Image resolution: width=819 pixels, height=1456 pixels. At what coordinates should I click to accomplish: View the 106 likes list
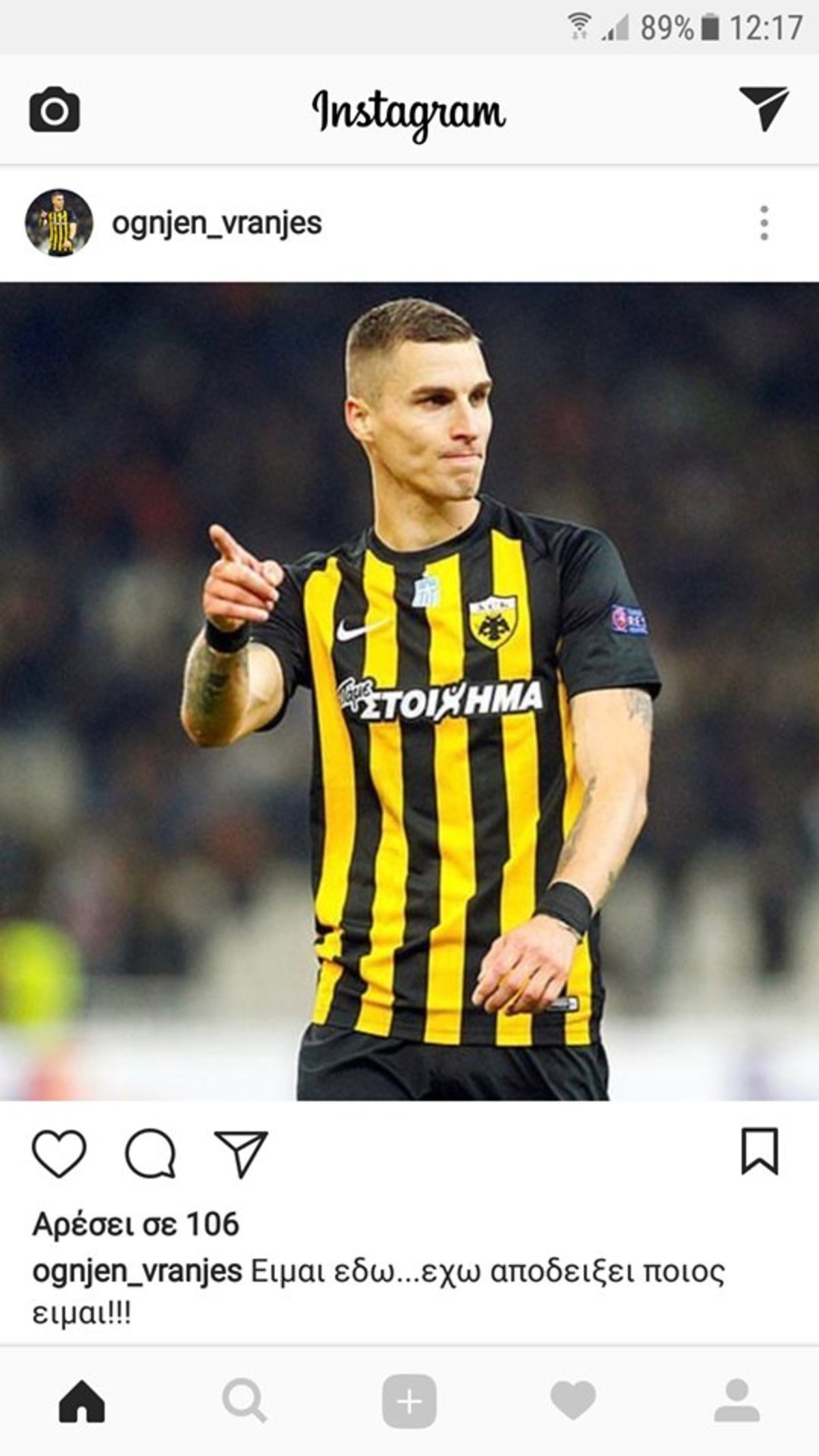[136, 1224]
